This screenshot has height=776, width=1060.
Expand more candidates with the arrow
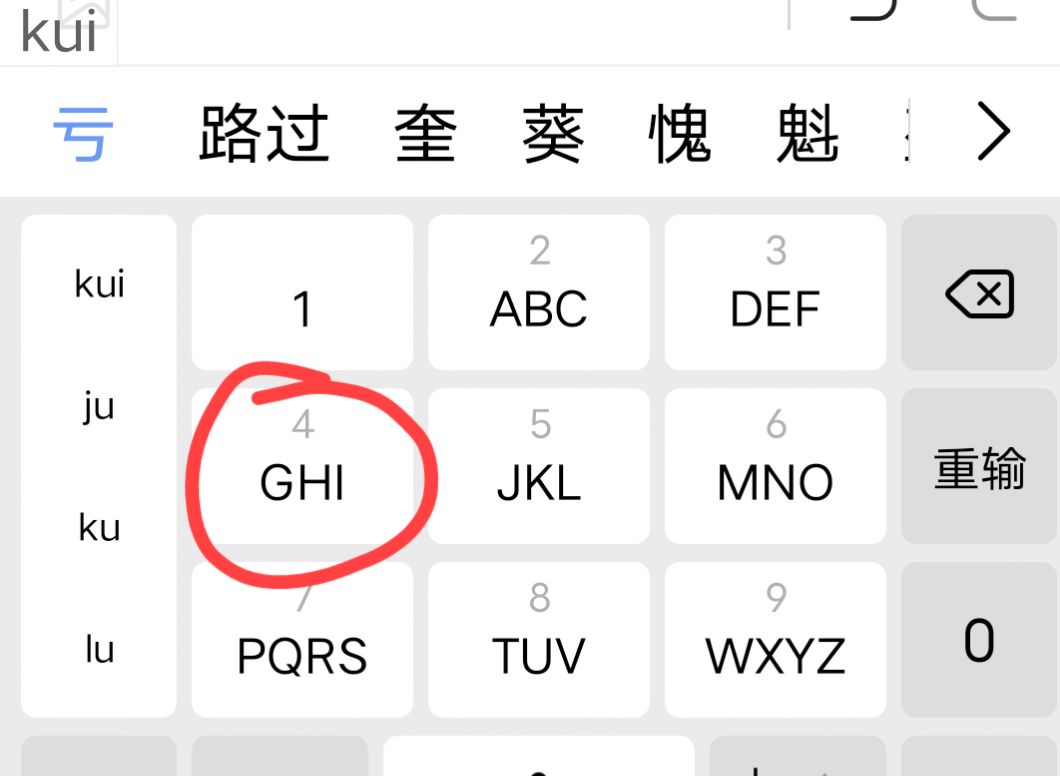(x=992, y=132)
